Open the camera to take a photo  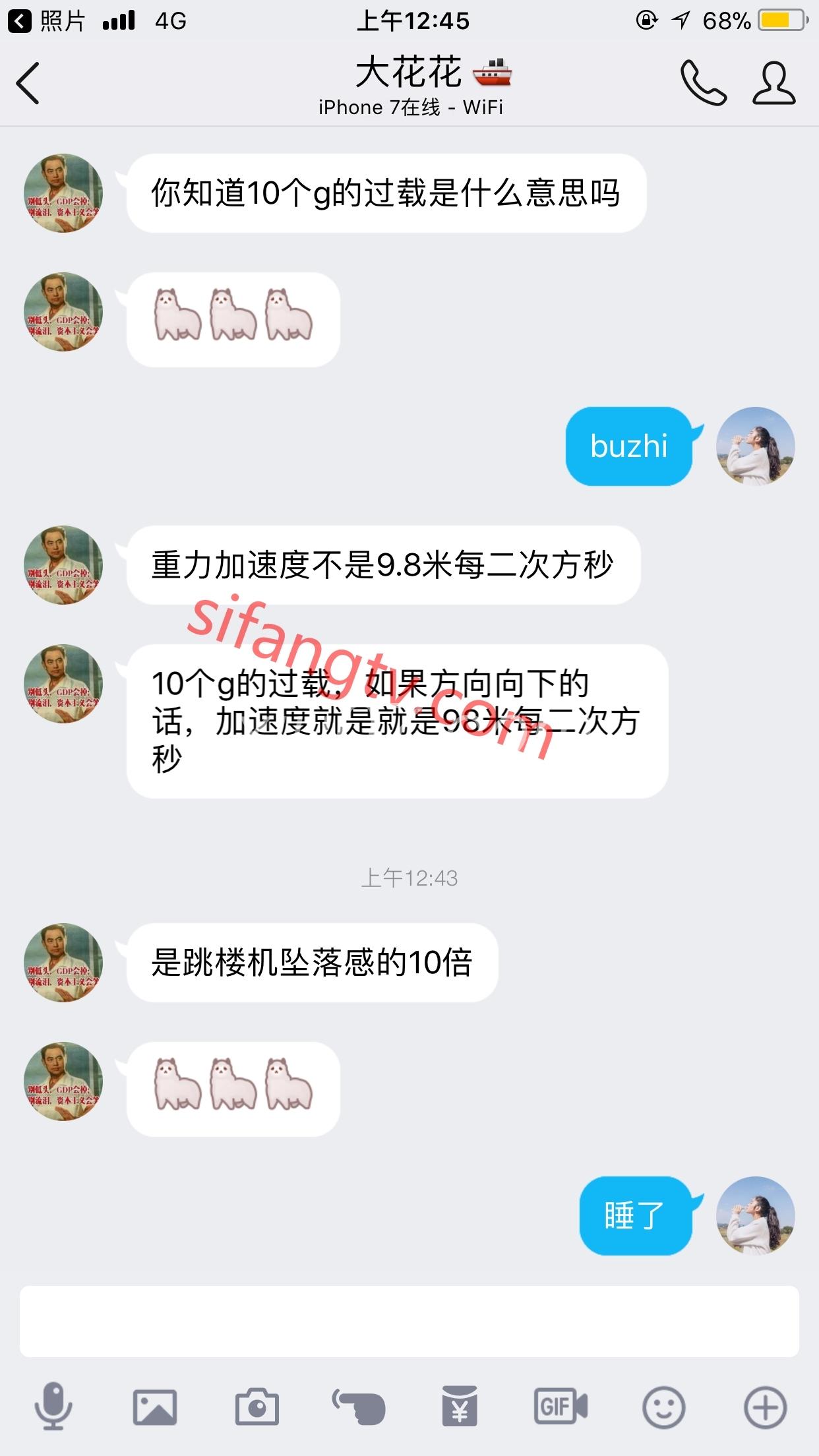coord(257,1407)
